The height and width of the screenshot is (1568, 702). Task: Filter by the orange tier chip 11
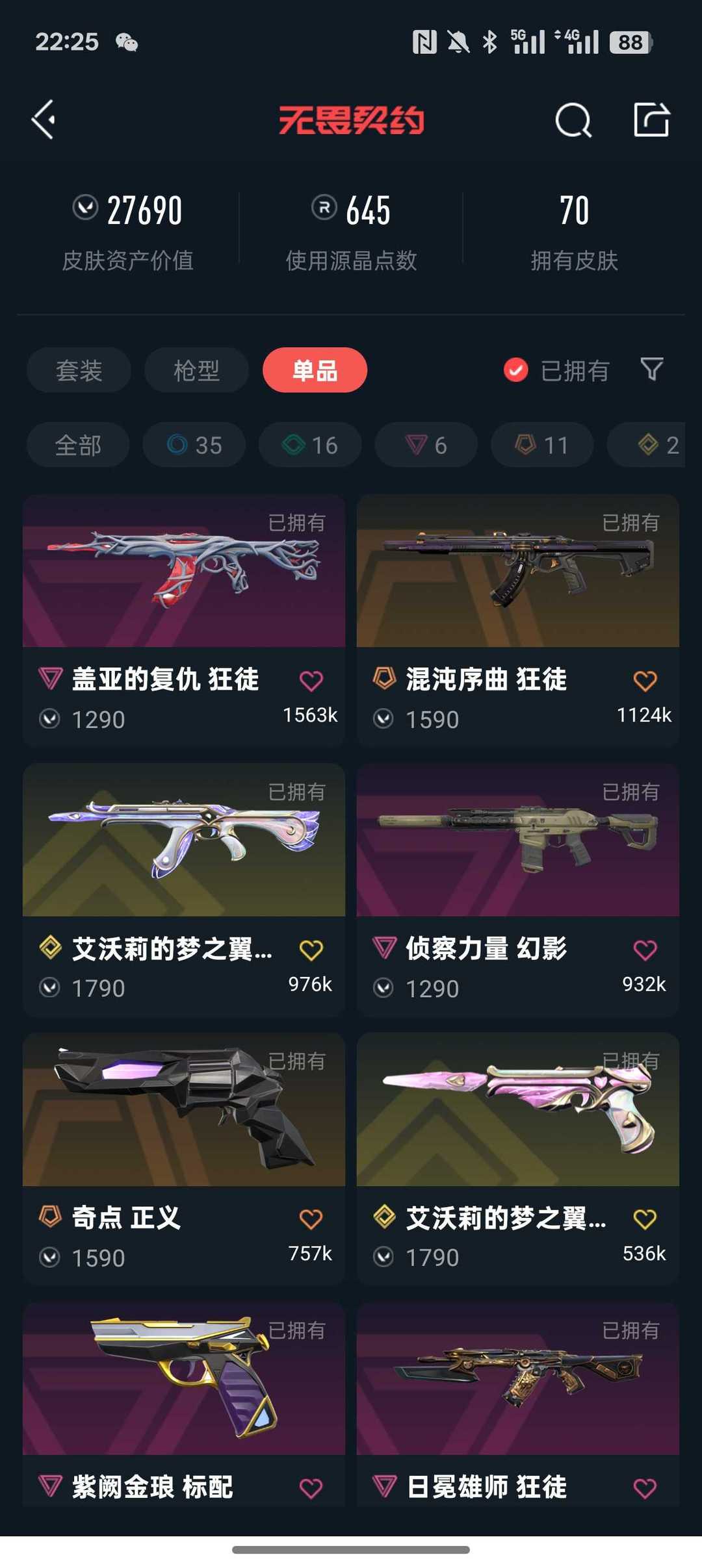[542, 445]
